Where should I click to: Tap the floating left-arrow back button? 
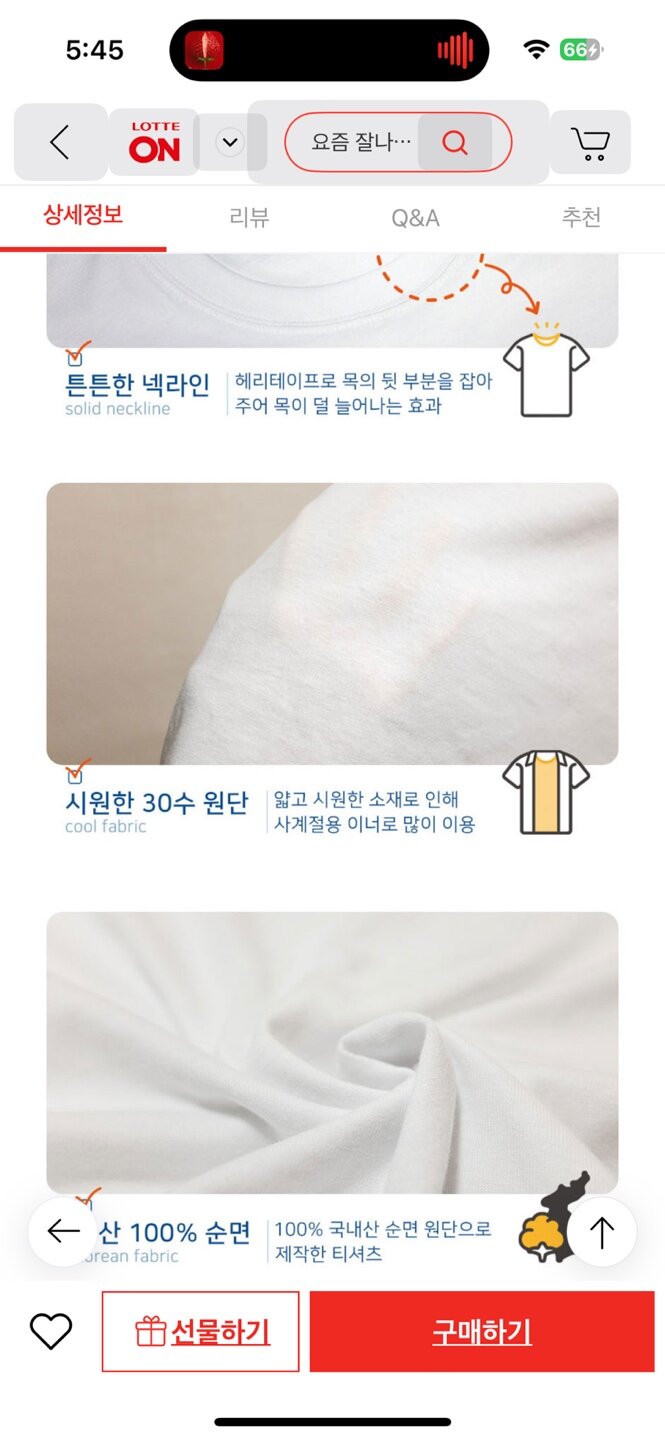click(63, 1231)
